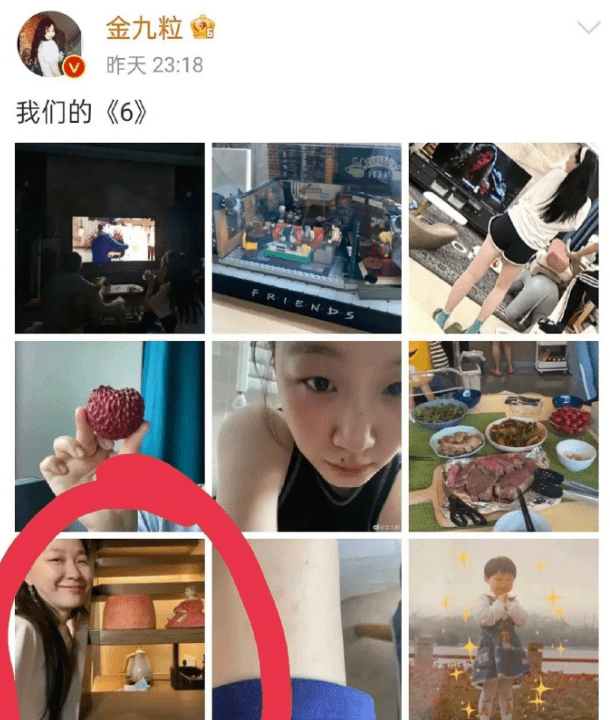Open the dark room projector photo
The width and height of the screenshot is (610, 720).
pos(109,238)
